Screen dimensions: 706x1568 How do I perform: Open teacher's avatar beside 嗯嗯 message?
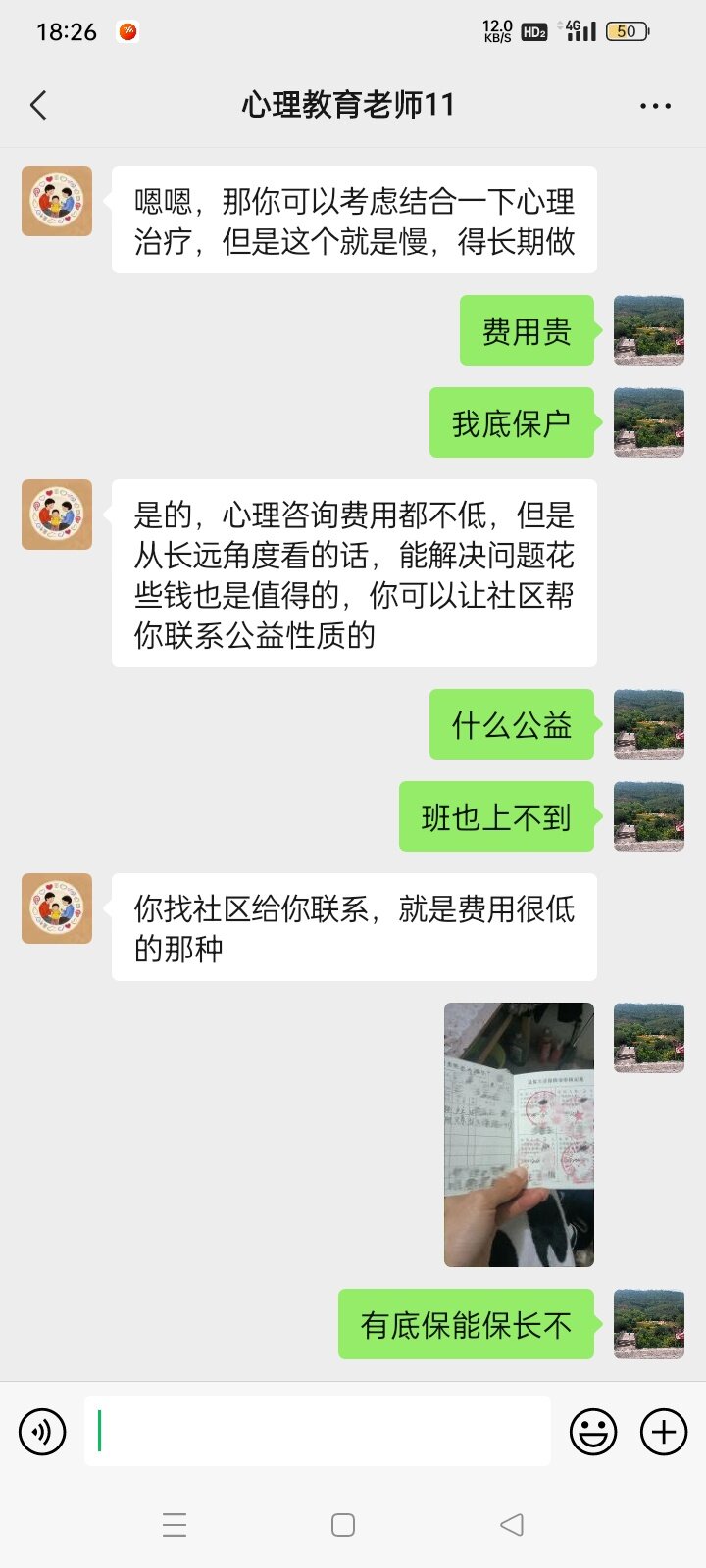57,201
